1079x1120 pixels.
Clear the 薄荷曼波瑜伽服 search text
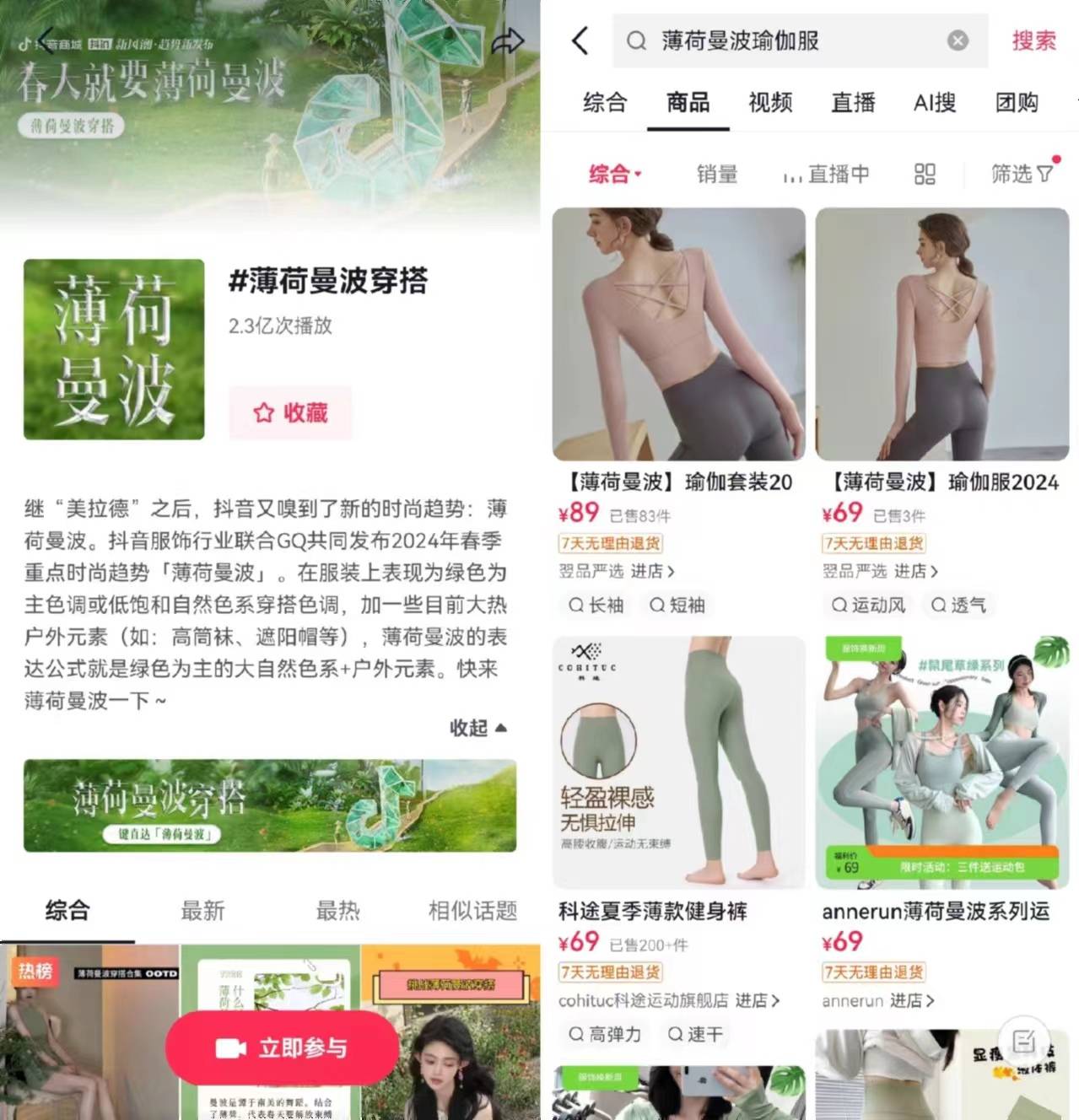coord(958,40)
